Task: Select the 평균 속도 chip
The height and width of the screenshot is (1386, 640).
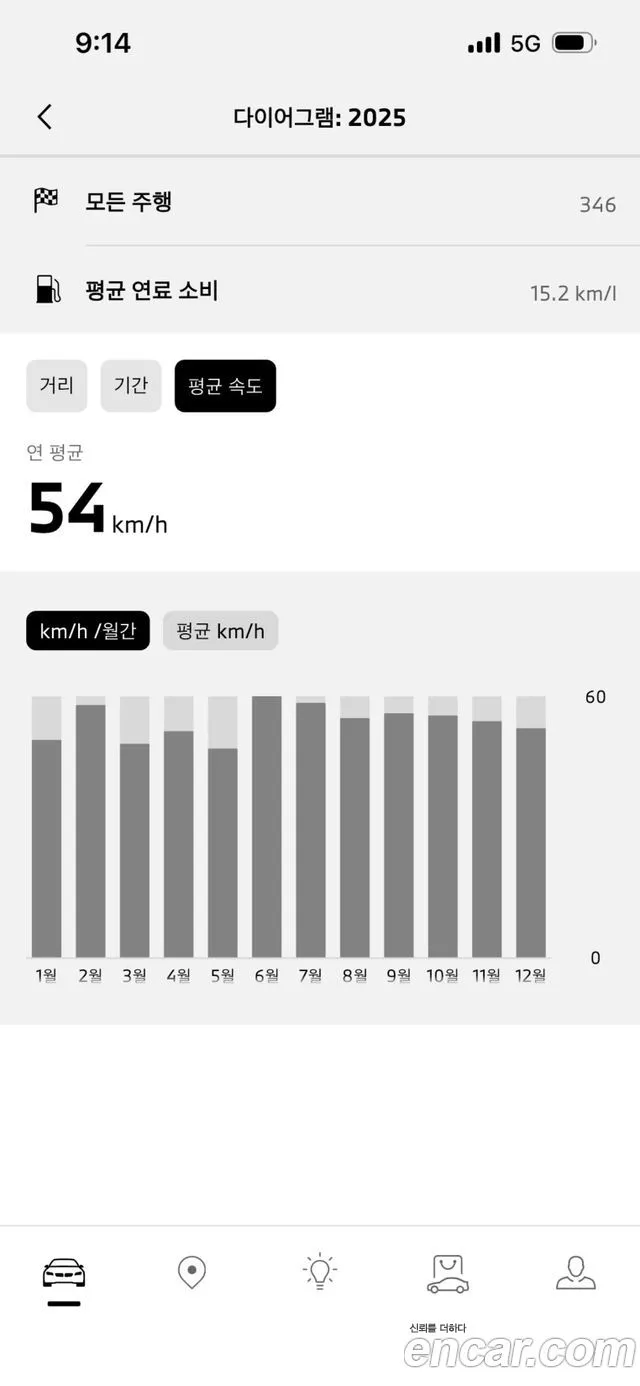Action: (225, 386)
